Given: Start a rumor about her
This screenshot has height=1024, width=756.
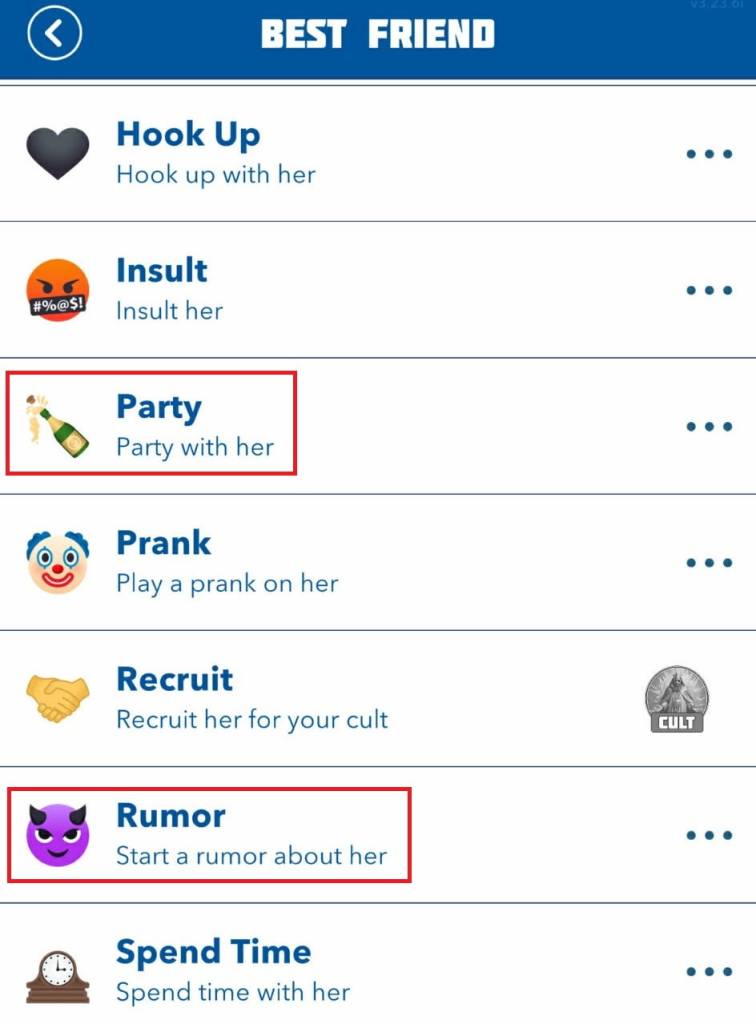Looking at the screenshot, I should 250,835.
